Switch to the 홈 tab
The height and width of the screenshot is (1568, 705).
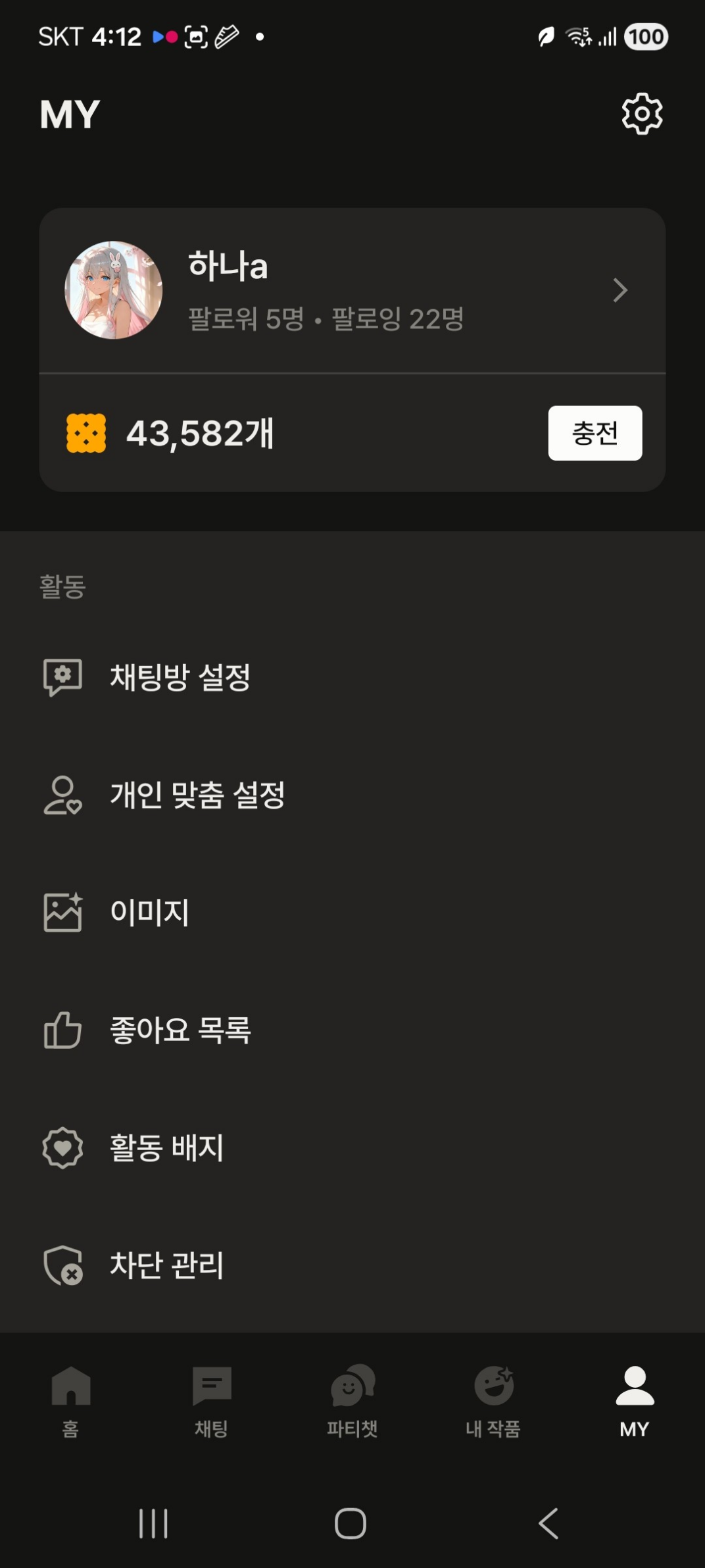click(x=71, y=1400)
